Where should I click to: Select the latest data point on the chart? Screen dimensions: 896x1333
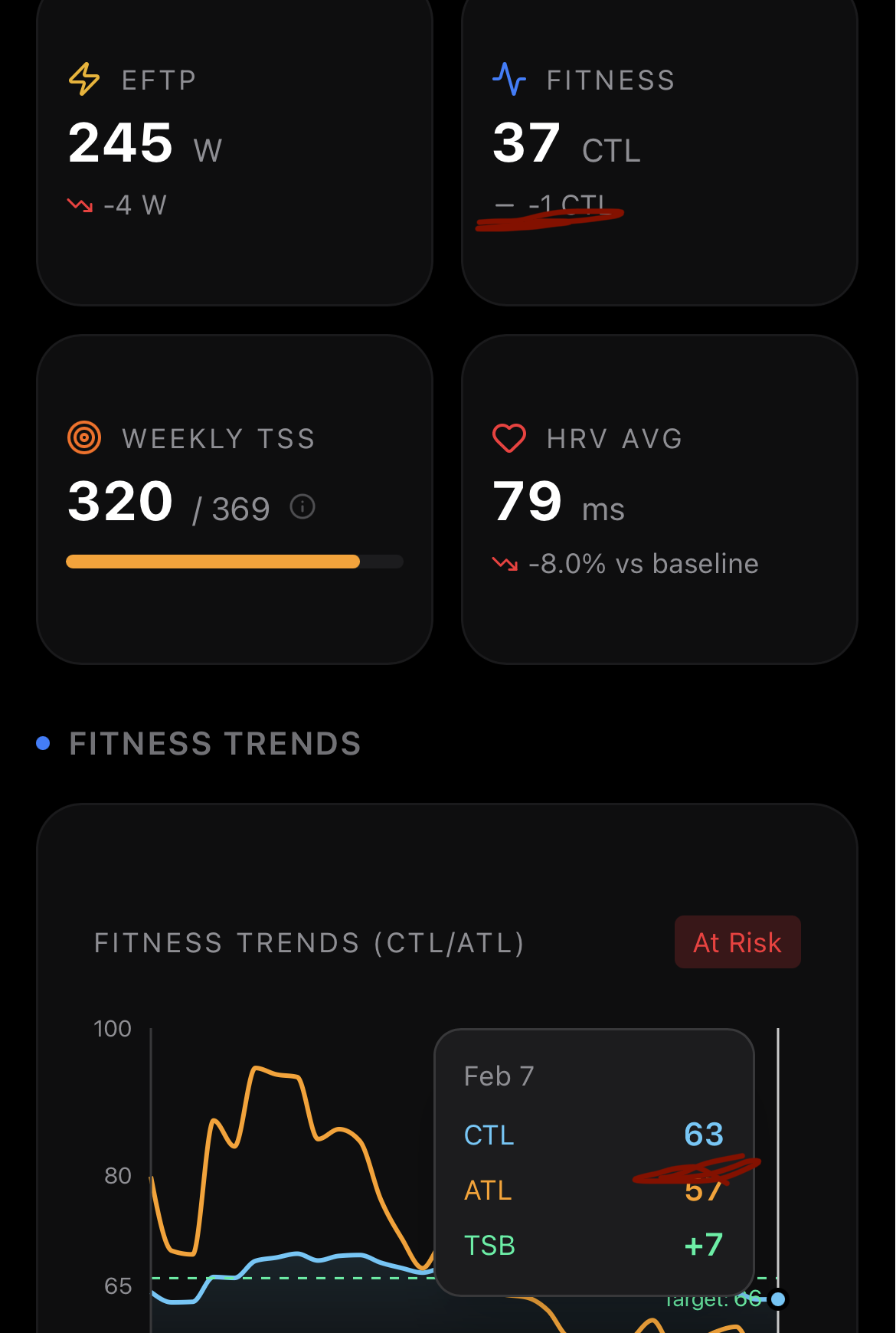click(778, 1299)
